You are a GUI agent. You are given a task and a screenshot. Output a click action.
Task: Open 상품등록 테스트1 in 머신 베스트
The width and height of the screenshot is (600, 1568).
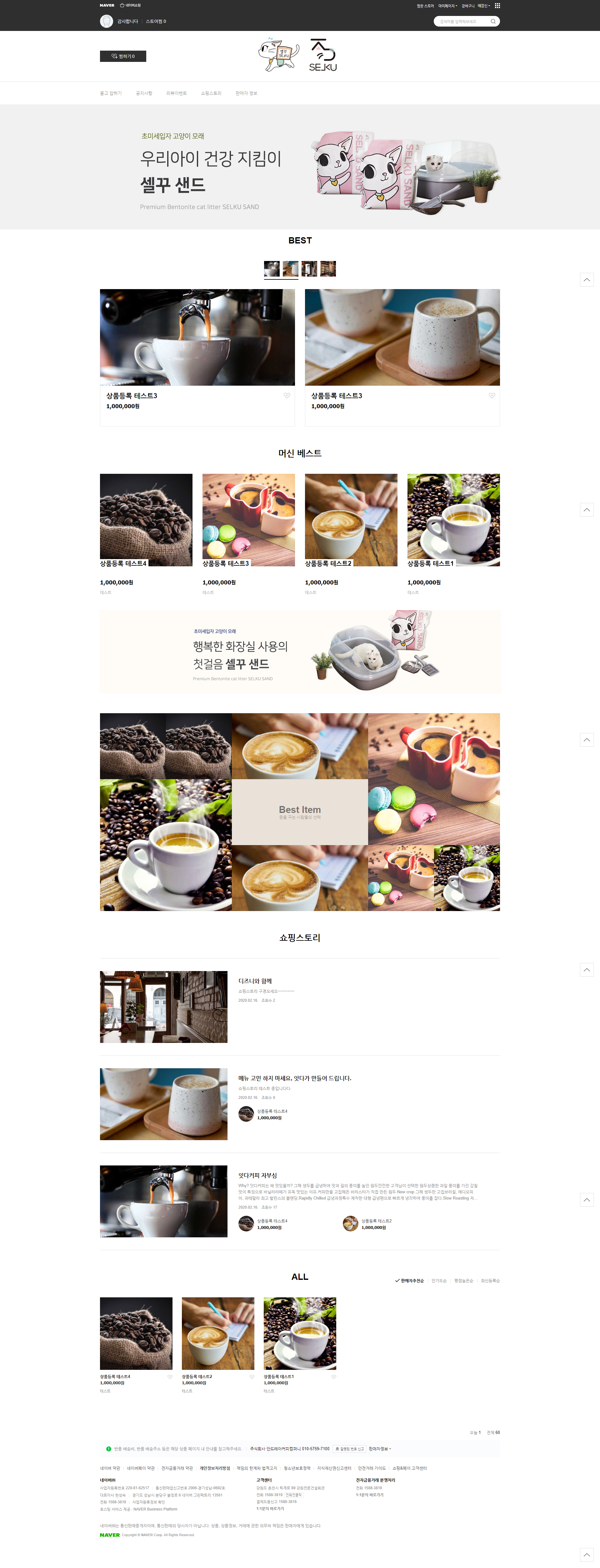[453, 520]
